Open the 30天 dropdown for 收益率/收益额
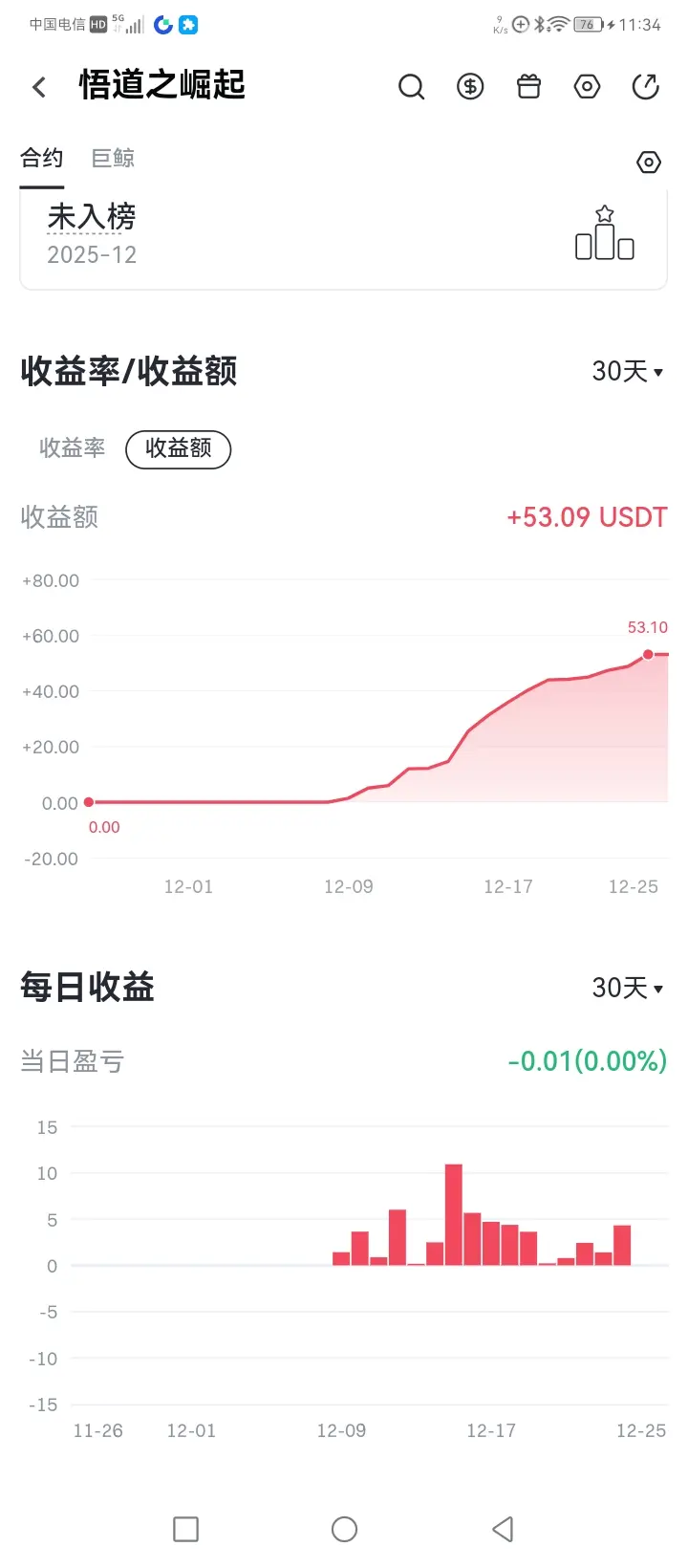Image resolution: width=688 pixels, height=1568 pixels. [x=628, y=371]
